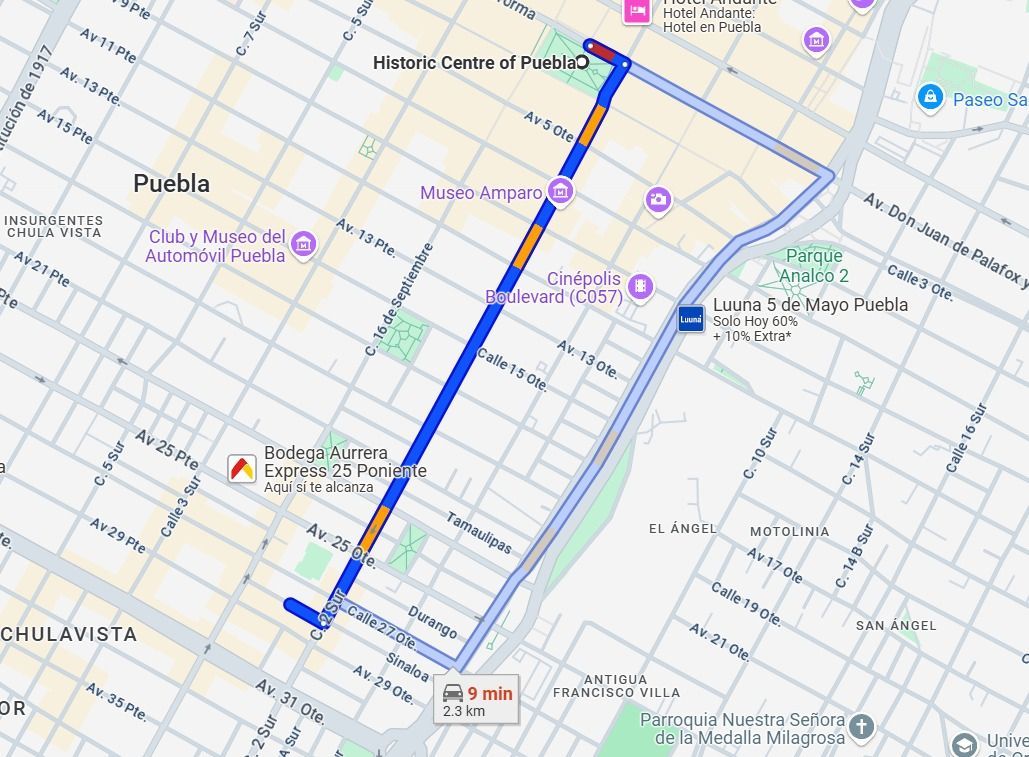The width and height of the screenshot is (1029, 757).
Task: Open the university graduation cap marker
Action: coord(964,744)
